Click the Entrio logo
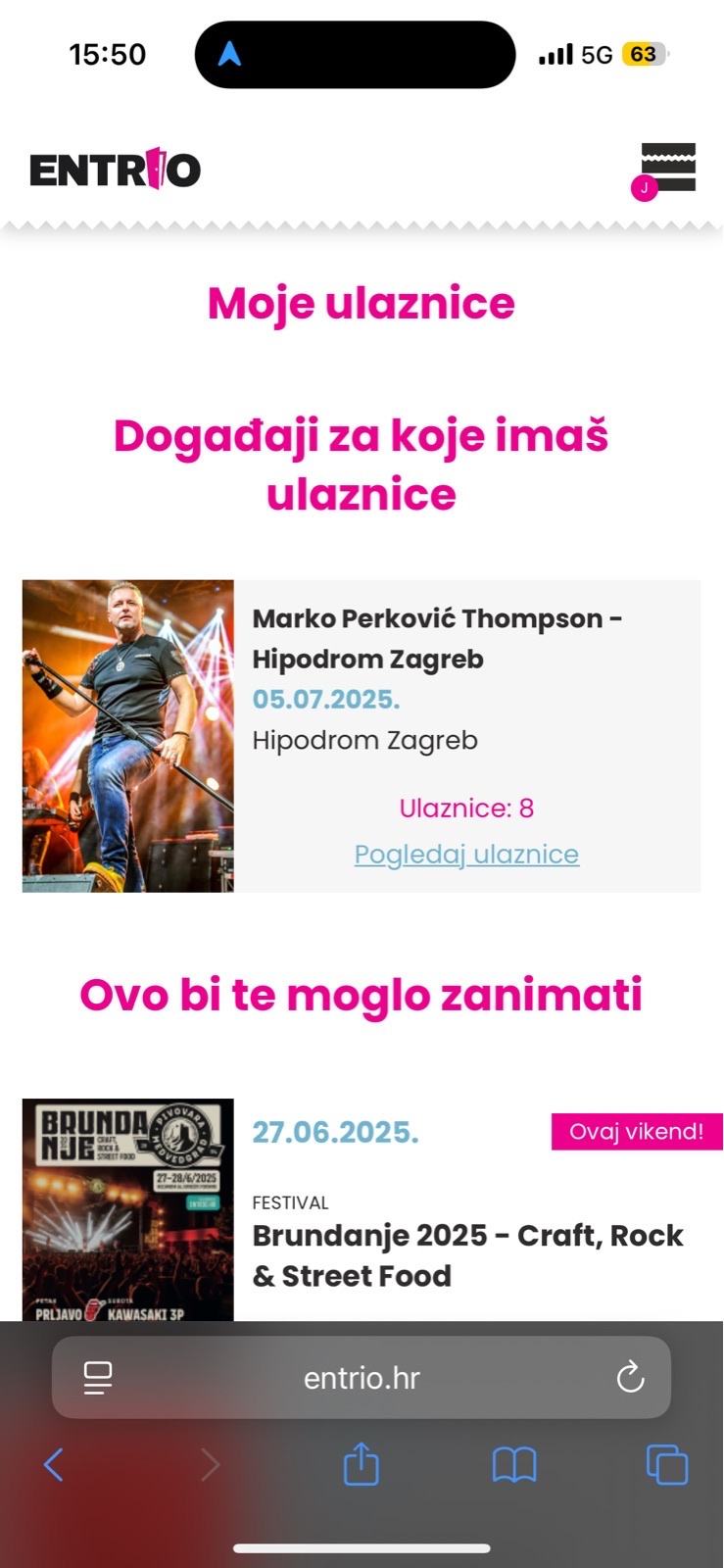The height and width of the screenshot is (1568, 724). pos(115,169)
